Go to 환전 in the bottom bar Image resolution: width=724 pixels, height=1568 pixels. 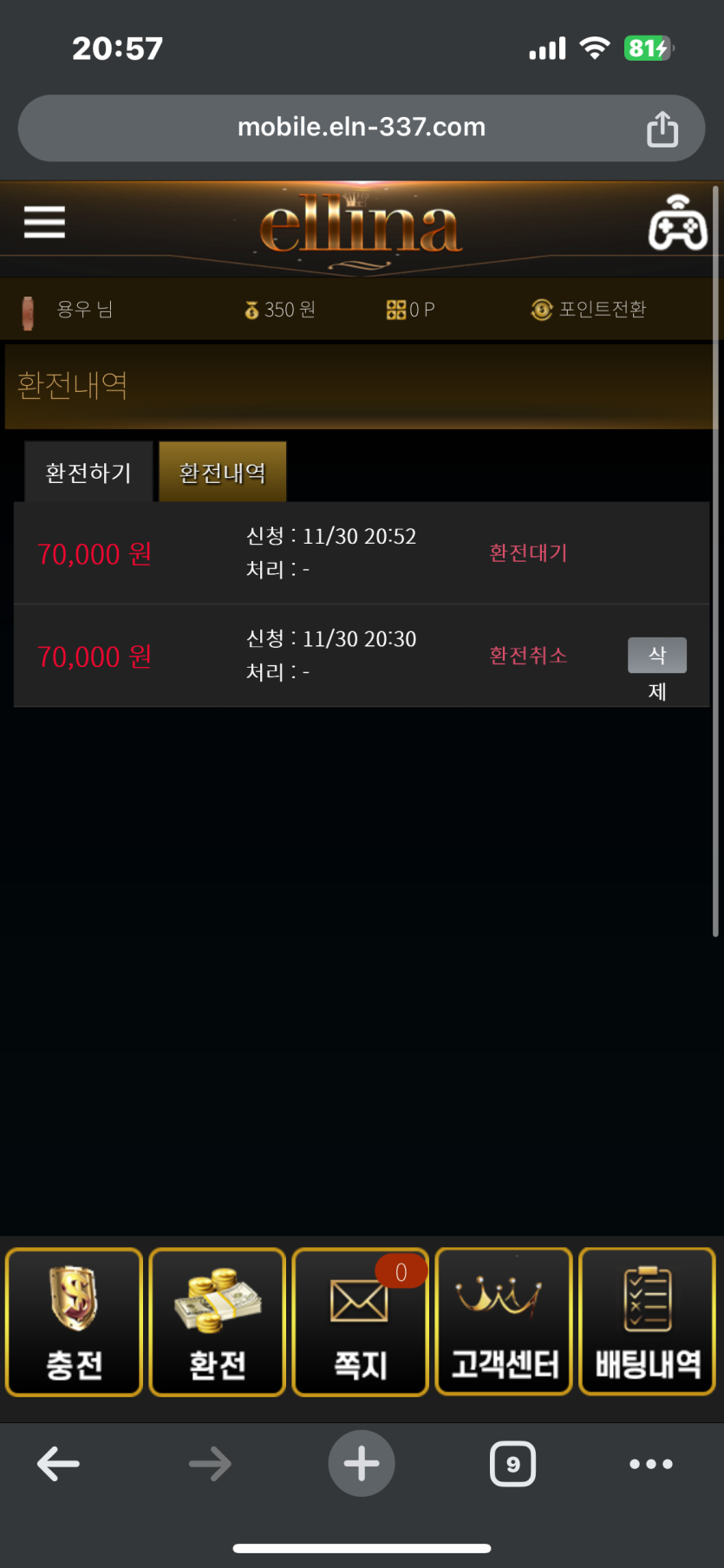pyautogui.click(x=218, y=1322)
